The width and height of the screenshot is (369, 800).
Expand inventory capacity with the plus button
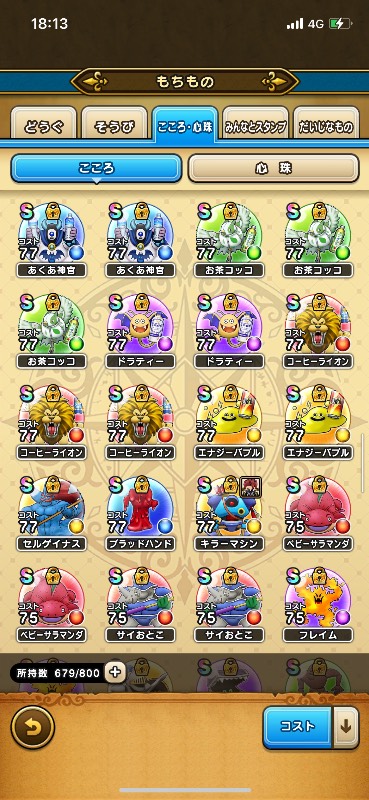pyautogui.click(x=115, y=672)
